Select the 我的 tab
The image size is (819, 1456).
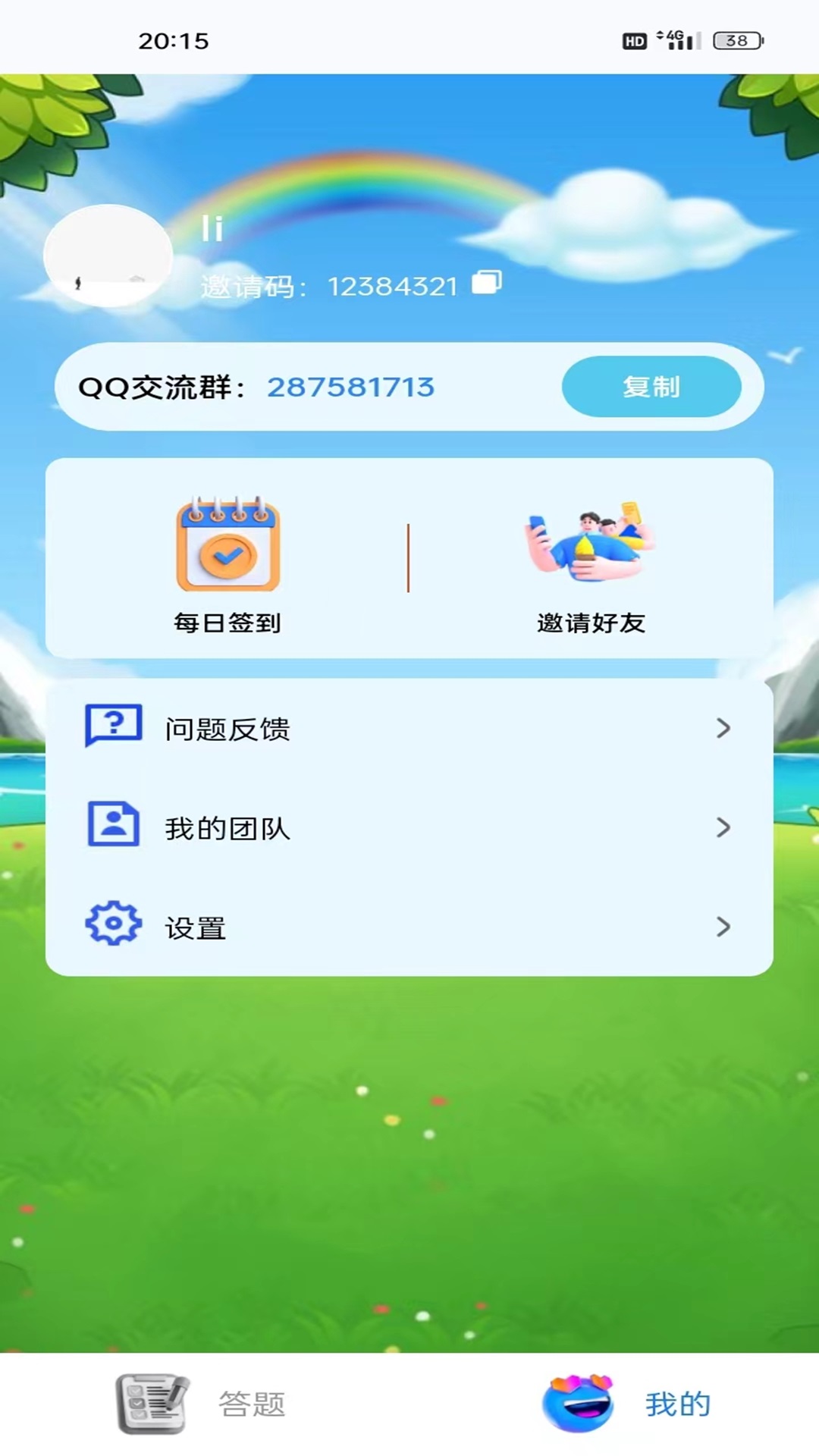click(626, 1404)
